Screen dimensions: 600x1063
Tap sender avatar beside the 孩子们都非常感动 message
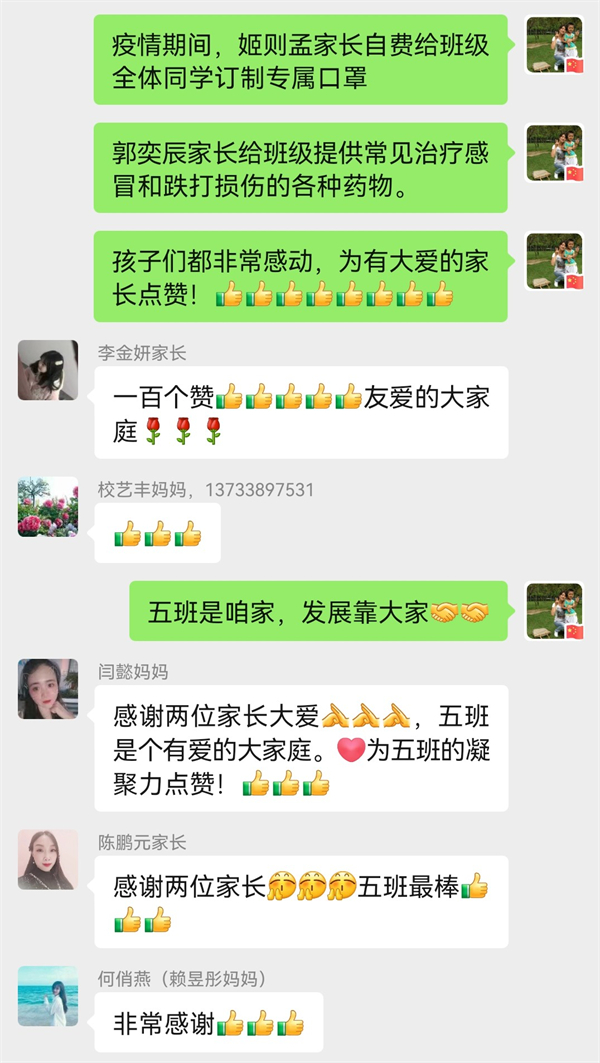(554, 261)
